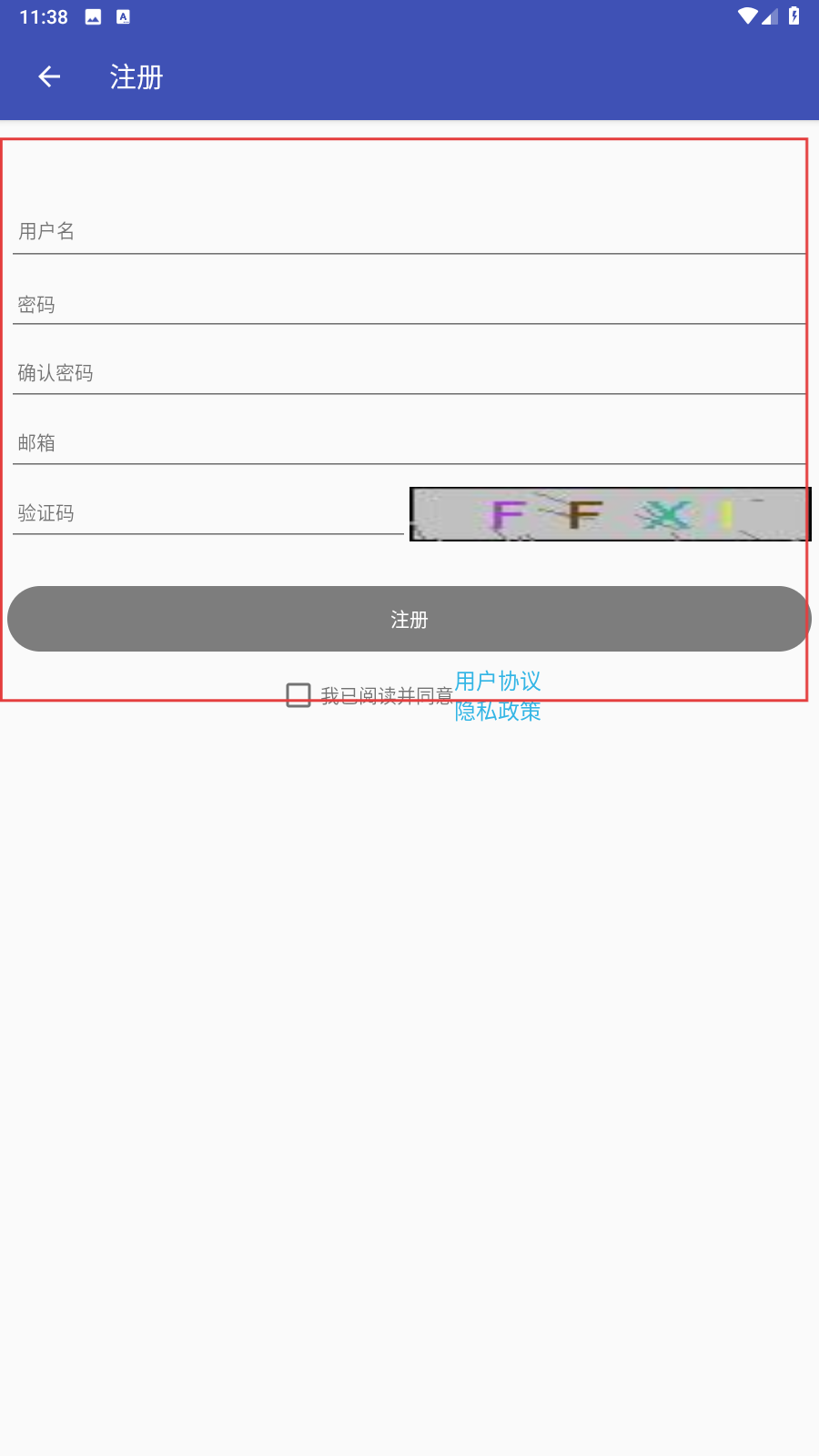819x1456 pixels.
Task: Tap the 邮箱 email field
Action: pos(409,443)
